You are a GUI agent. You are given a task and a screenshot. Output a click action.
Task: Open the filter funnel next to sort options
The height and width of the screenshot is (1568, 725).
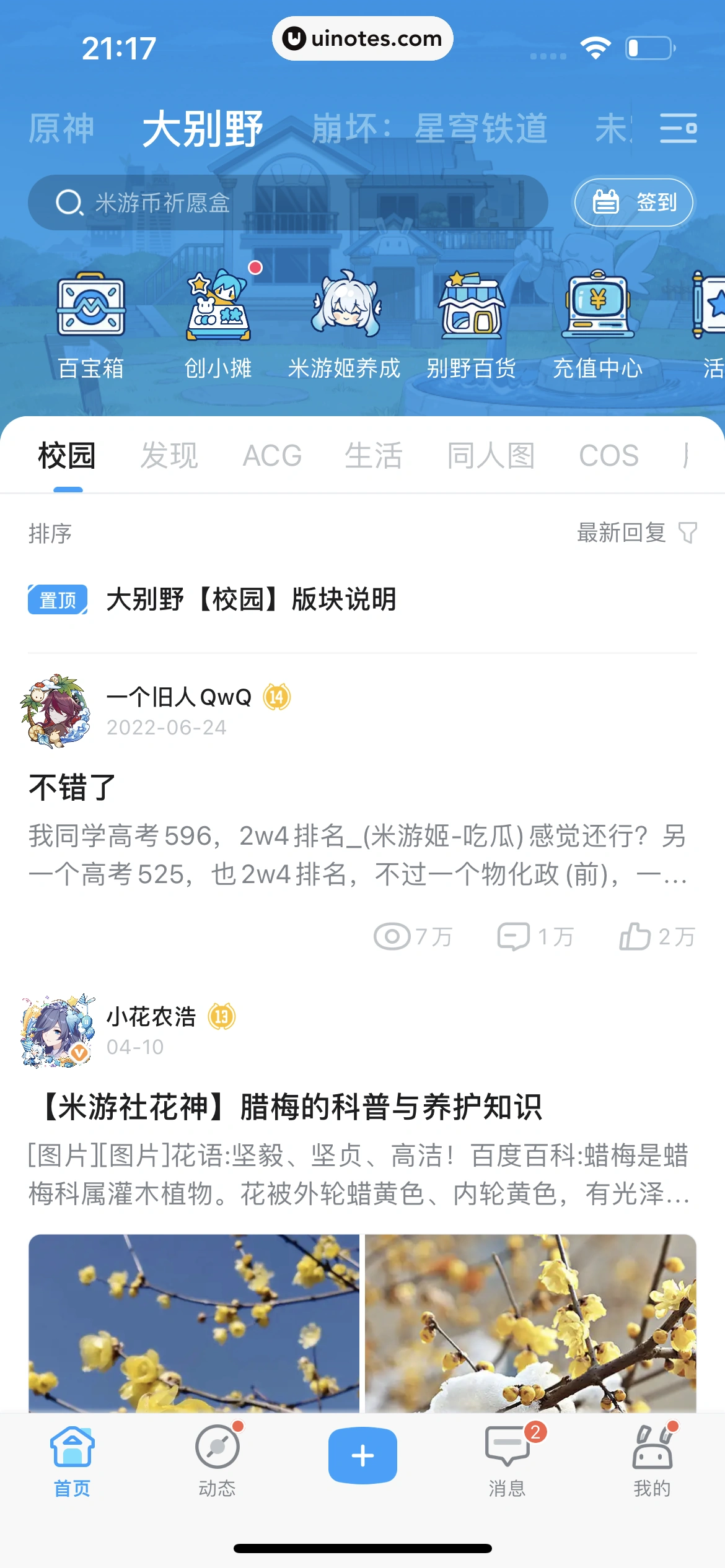685,533
